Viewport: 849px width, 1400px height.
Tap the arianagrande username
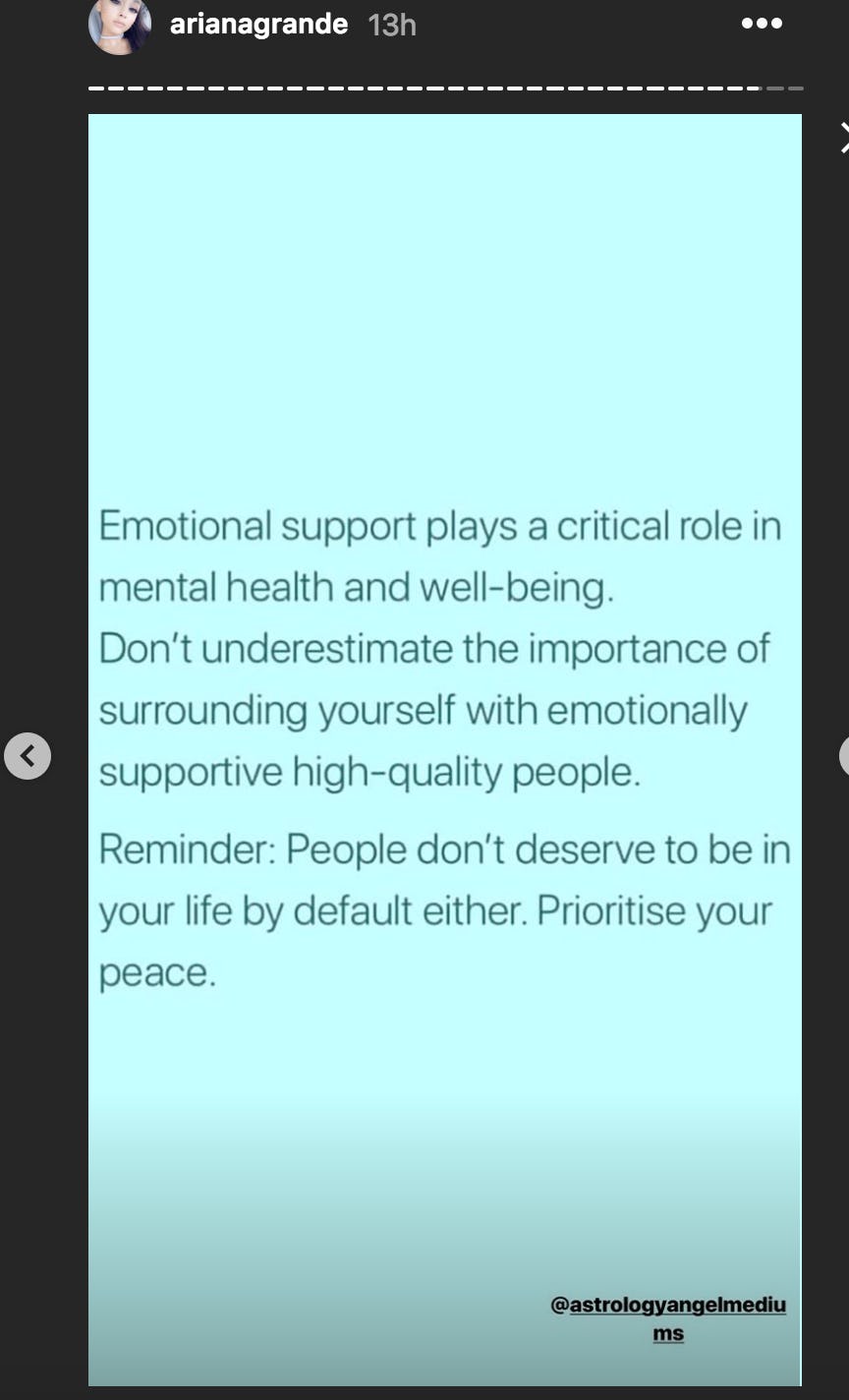[x=258, y=25]
